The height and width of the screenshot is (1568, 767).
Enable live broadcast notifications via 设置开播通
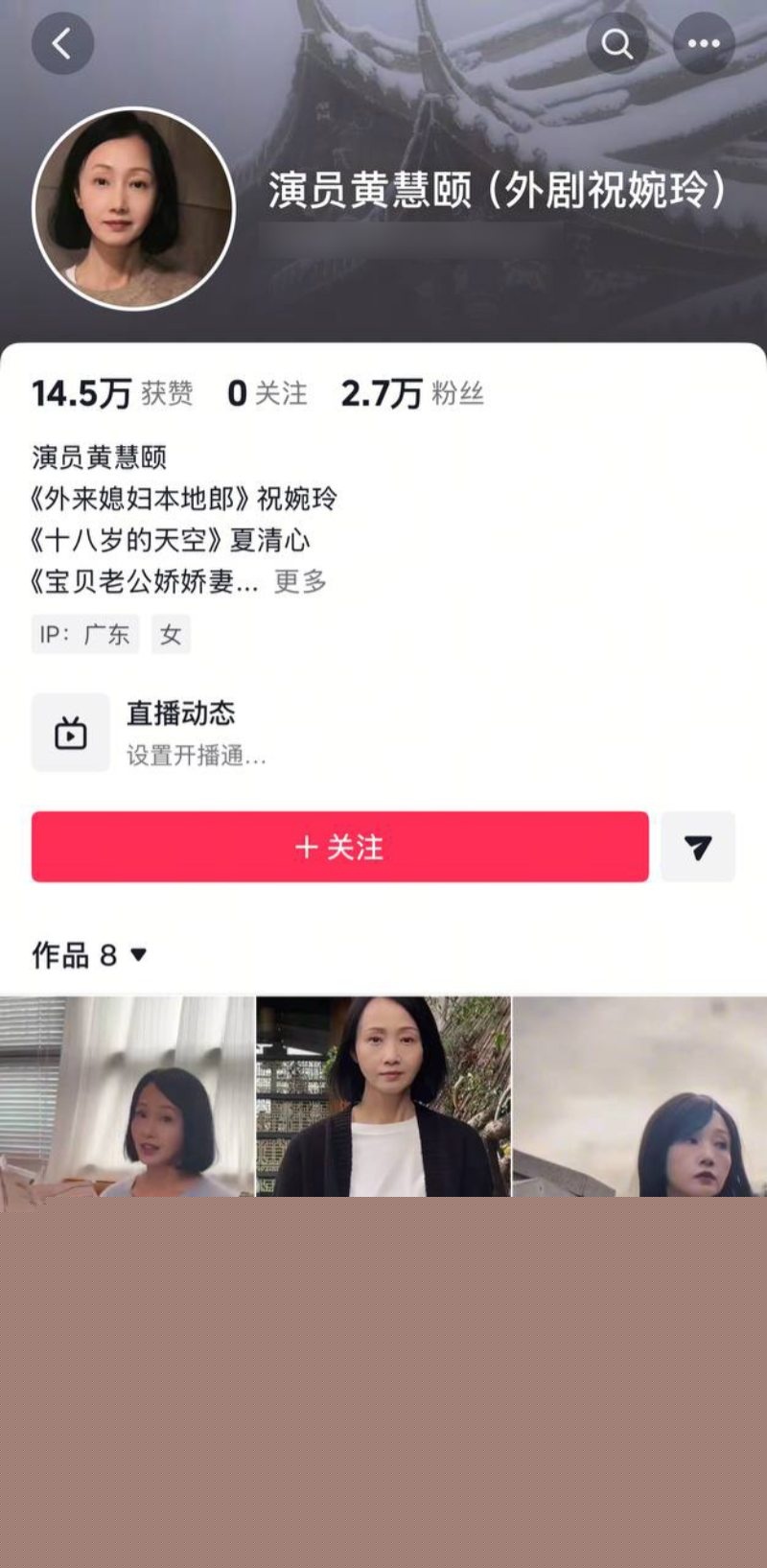195,757
